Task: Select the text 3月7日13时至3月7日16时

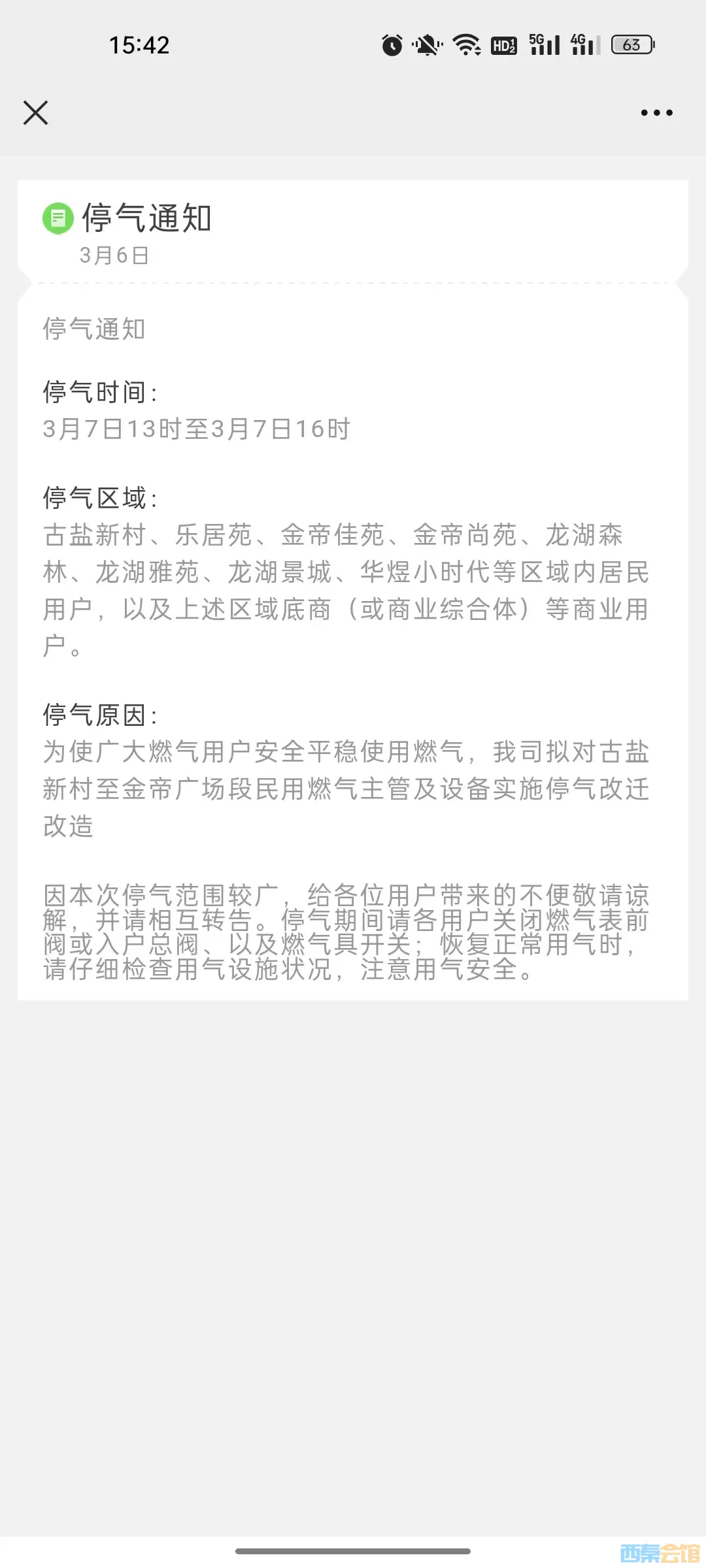Action: [x=196, y=430]
